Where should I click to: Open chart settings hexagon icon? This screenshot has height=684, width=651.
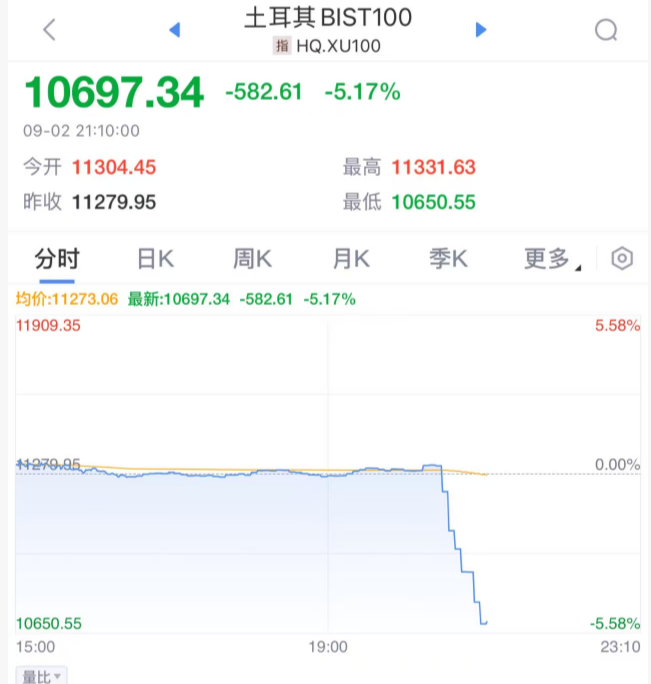click(x=622, y=259)
